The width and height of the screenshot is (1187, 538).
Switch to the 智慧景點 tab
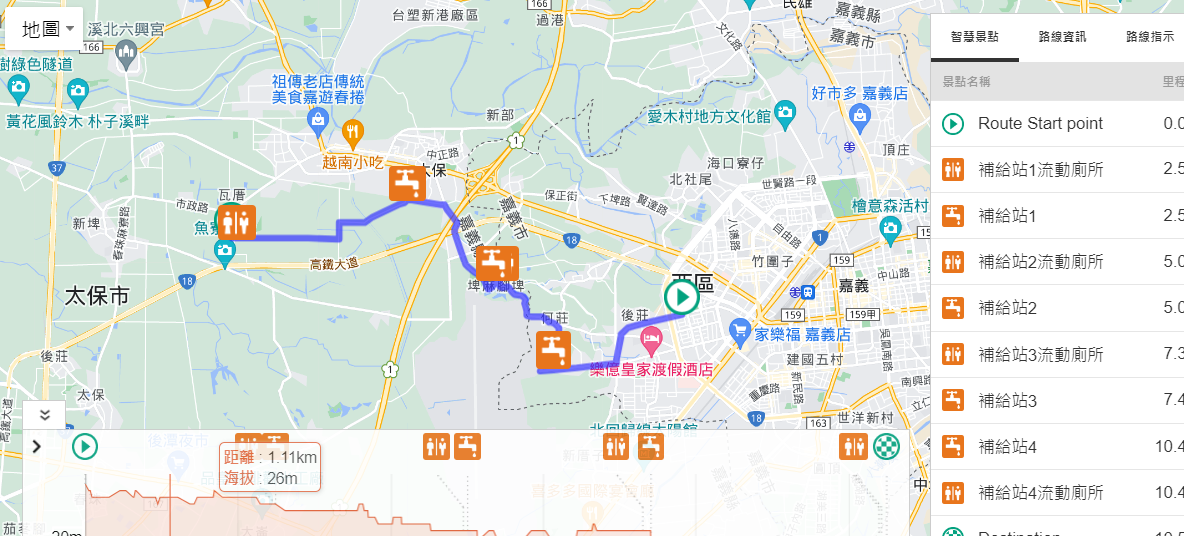[x=974, y=37]
